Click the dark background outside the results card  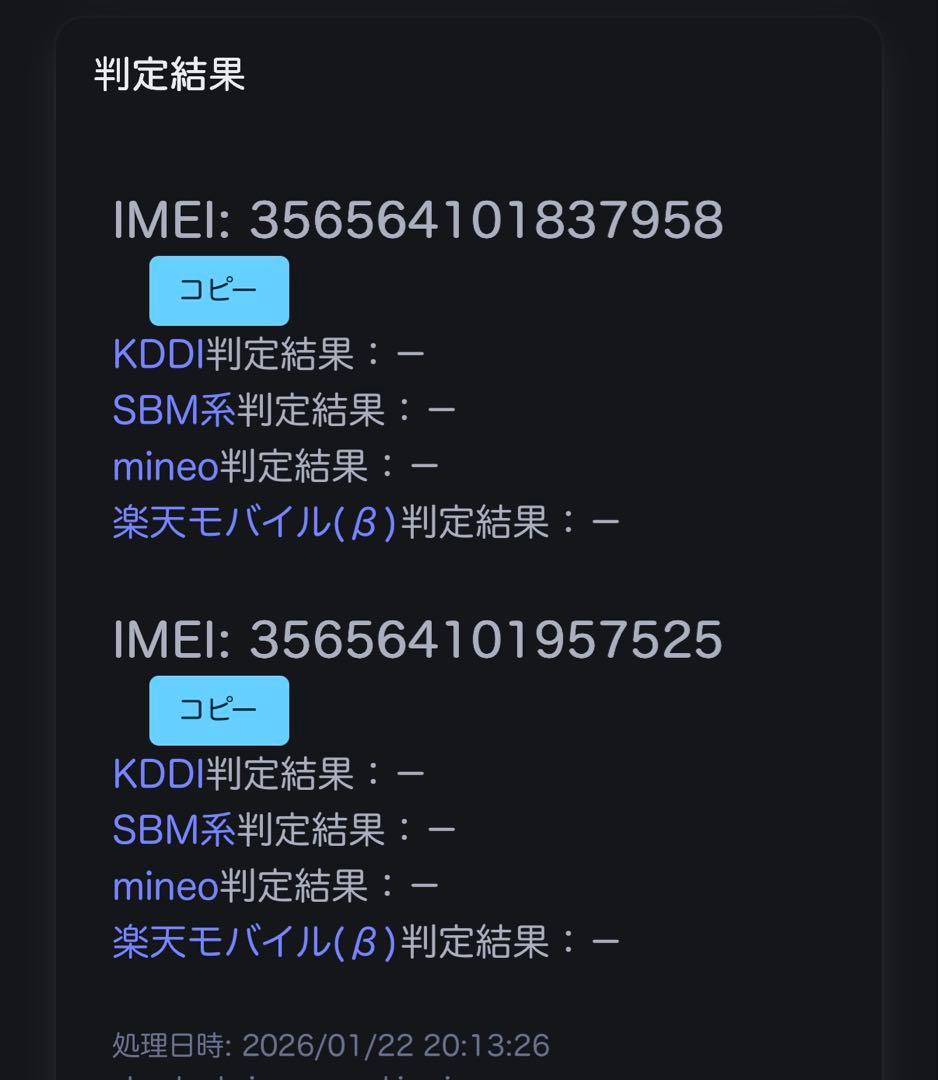click(25, 540)
